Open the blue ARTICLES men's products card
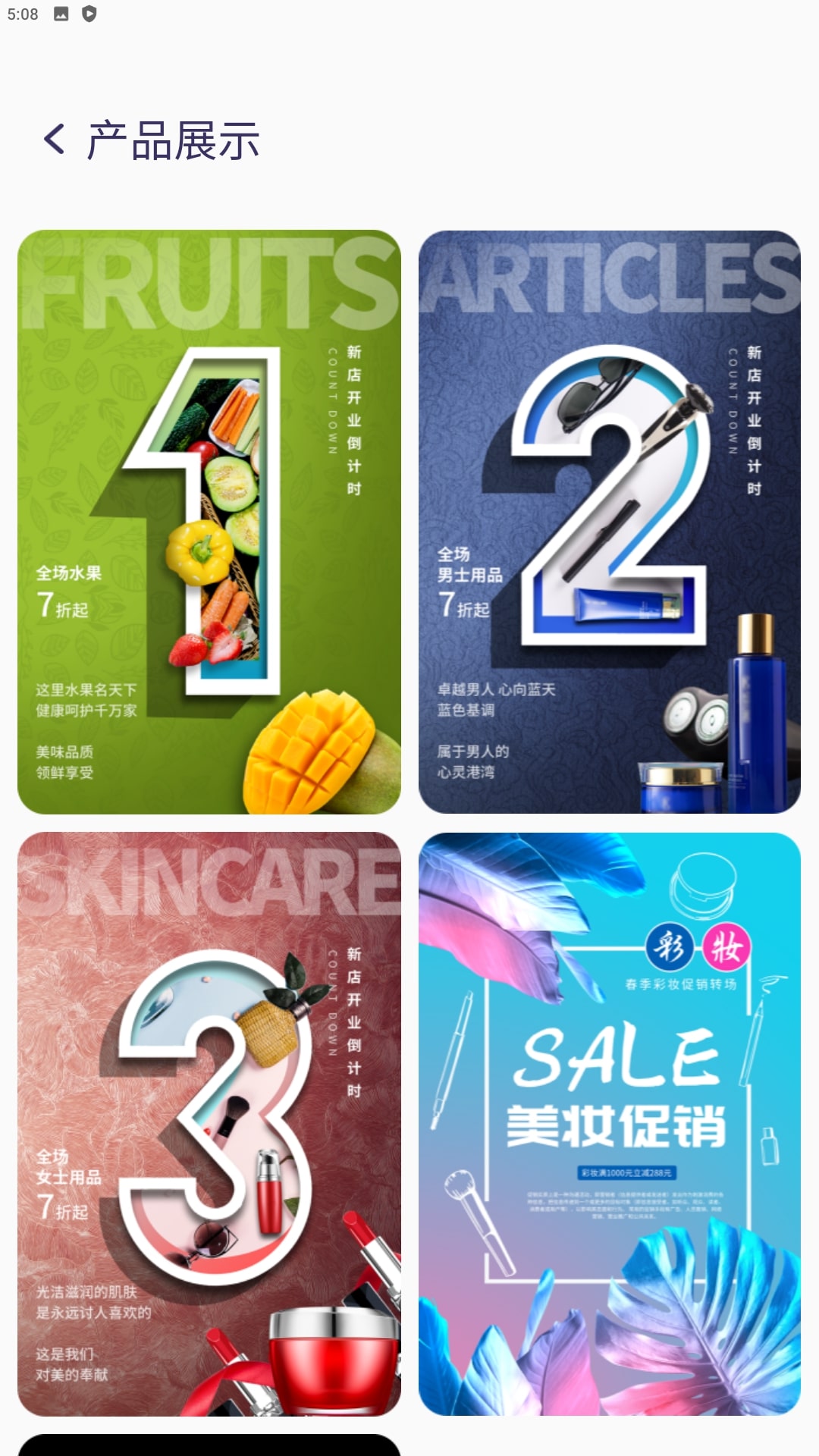The height and width of the screenshot is (1456, 819). (610, 522)
